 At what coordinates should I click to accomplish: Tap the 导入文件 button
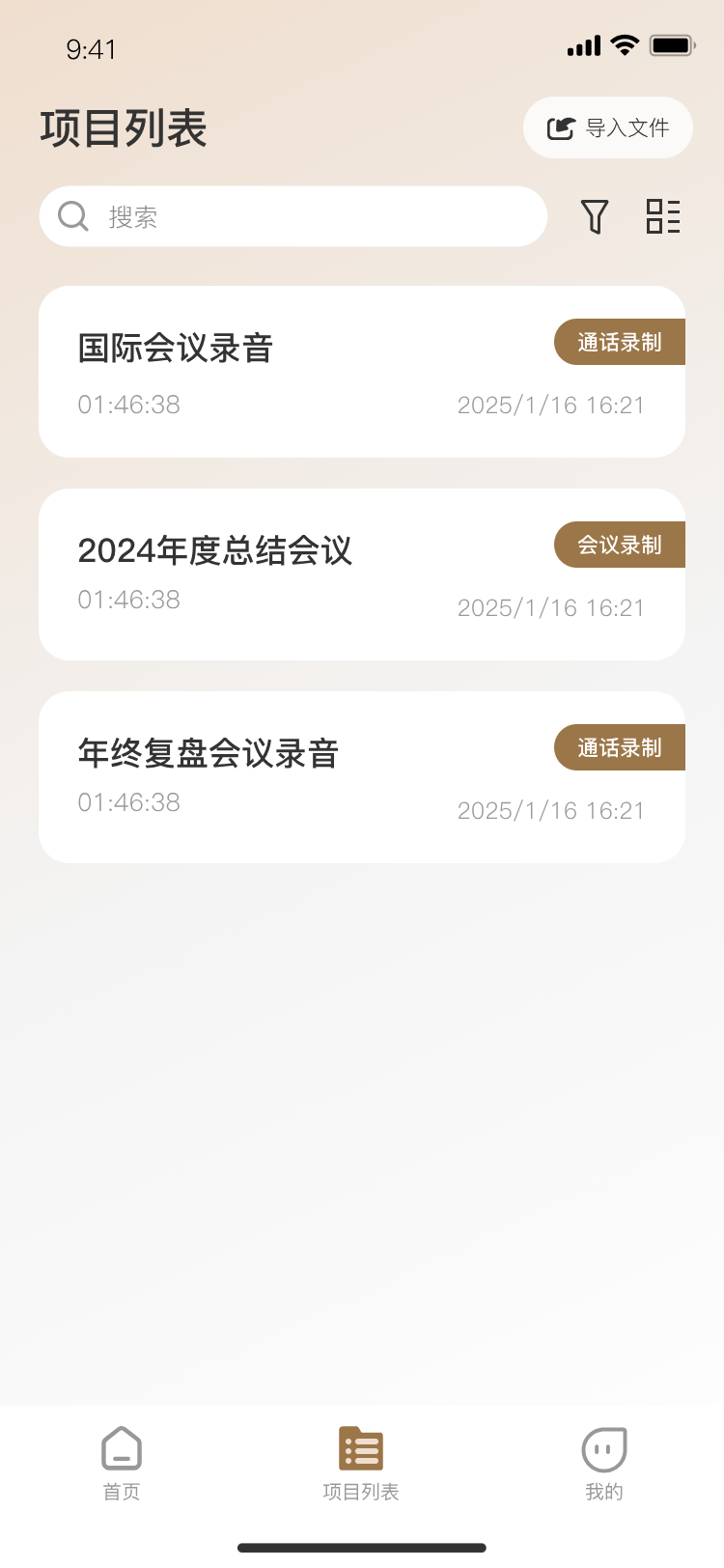point(607,126)
